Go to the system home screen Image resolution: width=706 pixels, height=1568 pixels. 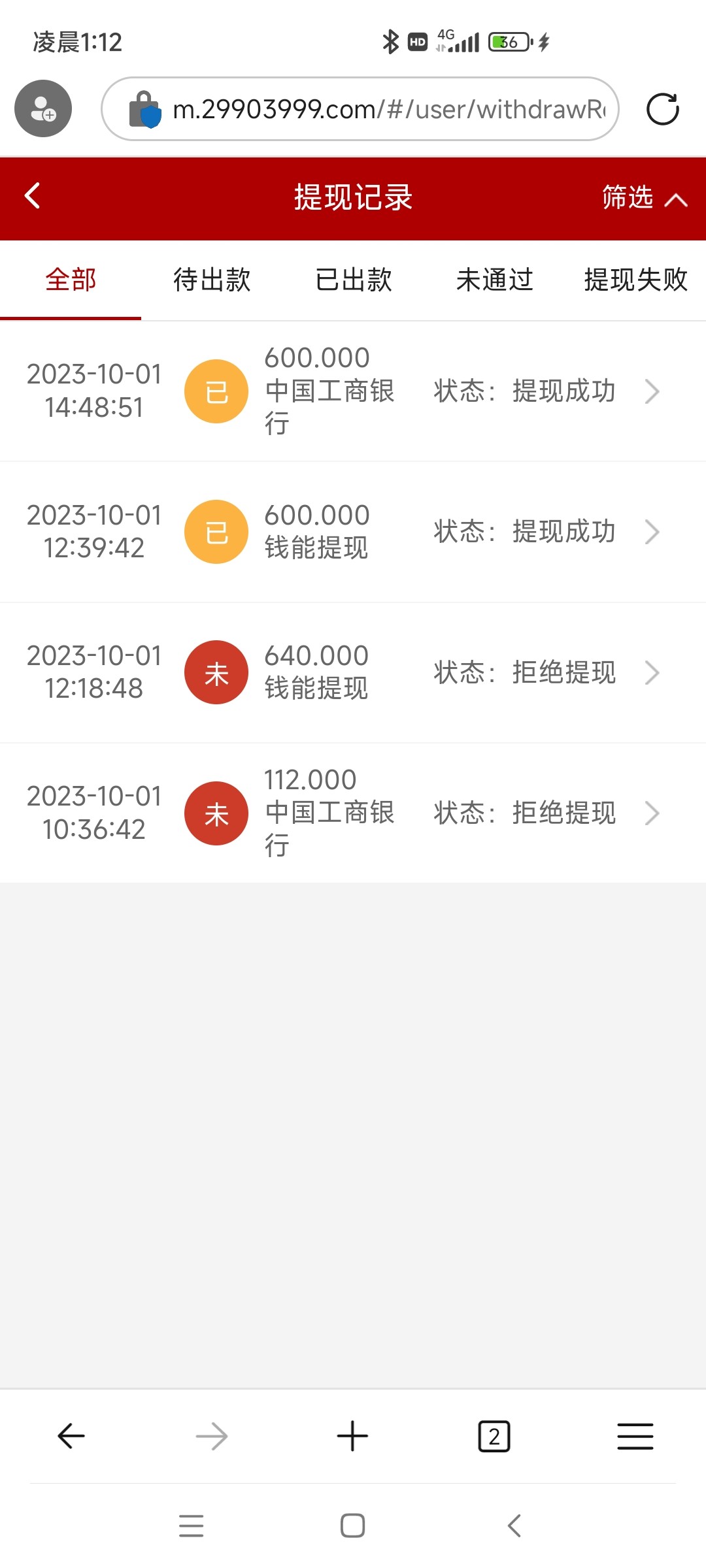352,1526
